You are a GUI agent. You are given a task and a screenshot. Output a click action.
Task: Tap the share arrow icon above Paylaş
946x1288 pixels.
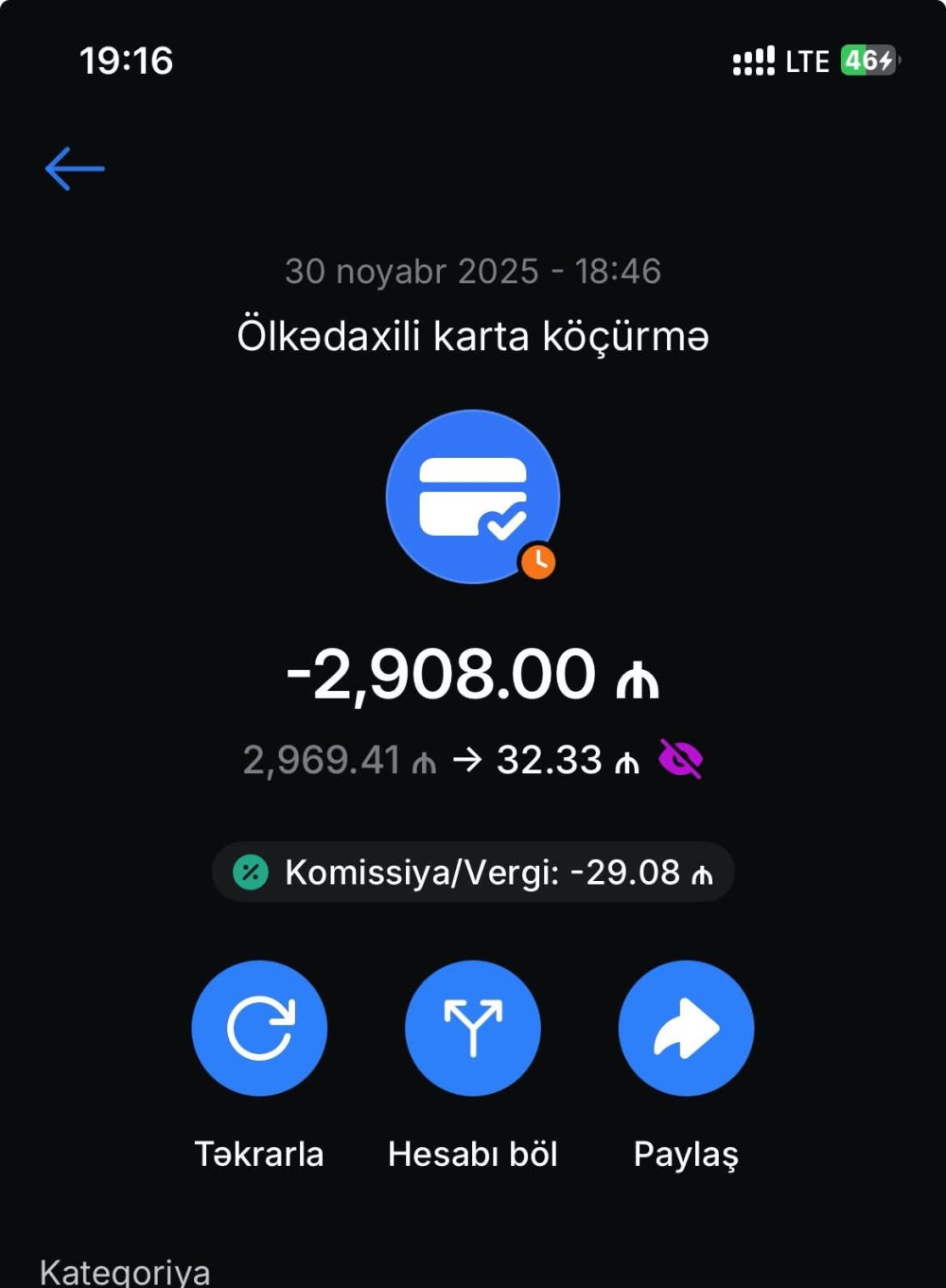tap(686, 1028)
